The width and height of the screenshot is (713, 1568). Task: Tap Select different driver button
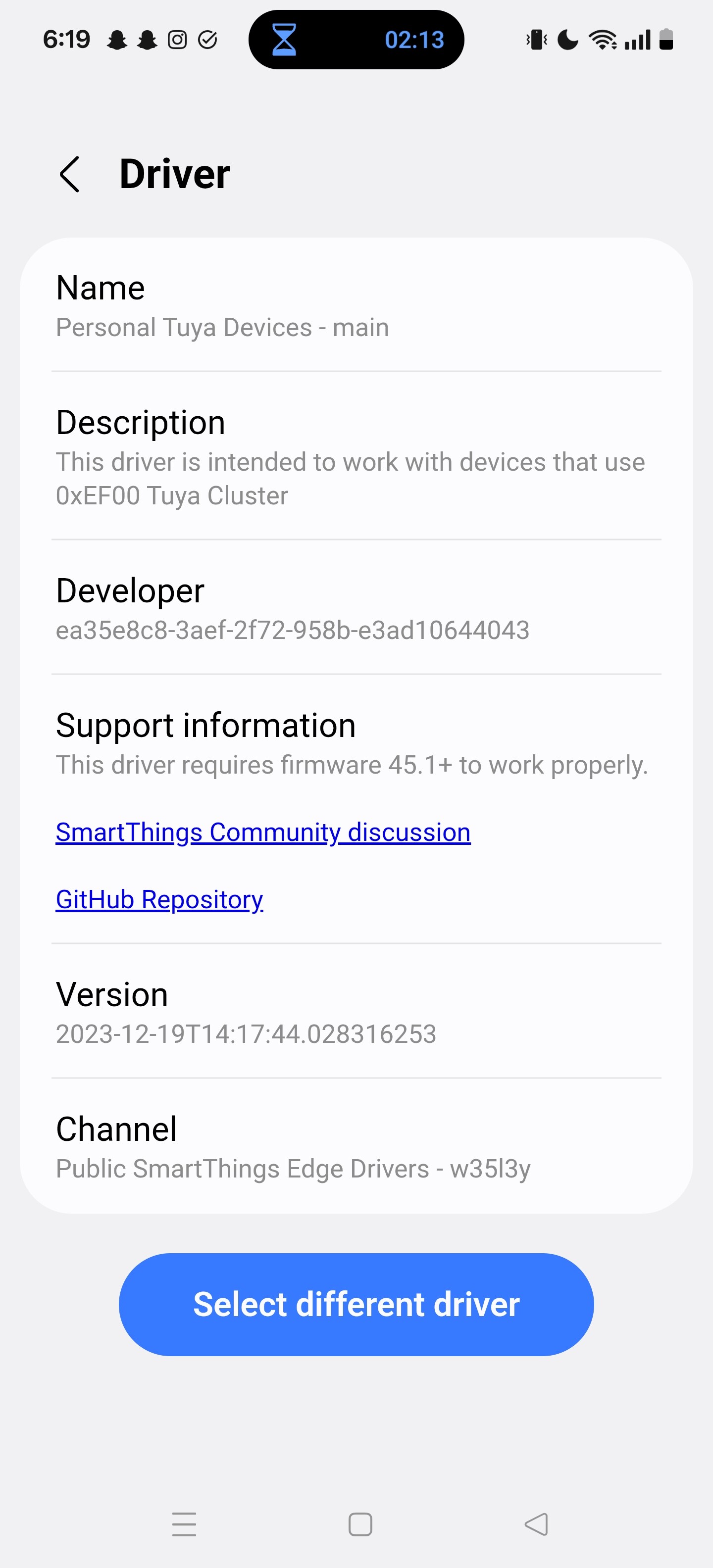point(356,1304)
